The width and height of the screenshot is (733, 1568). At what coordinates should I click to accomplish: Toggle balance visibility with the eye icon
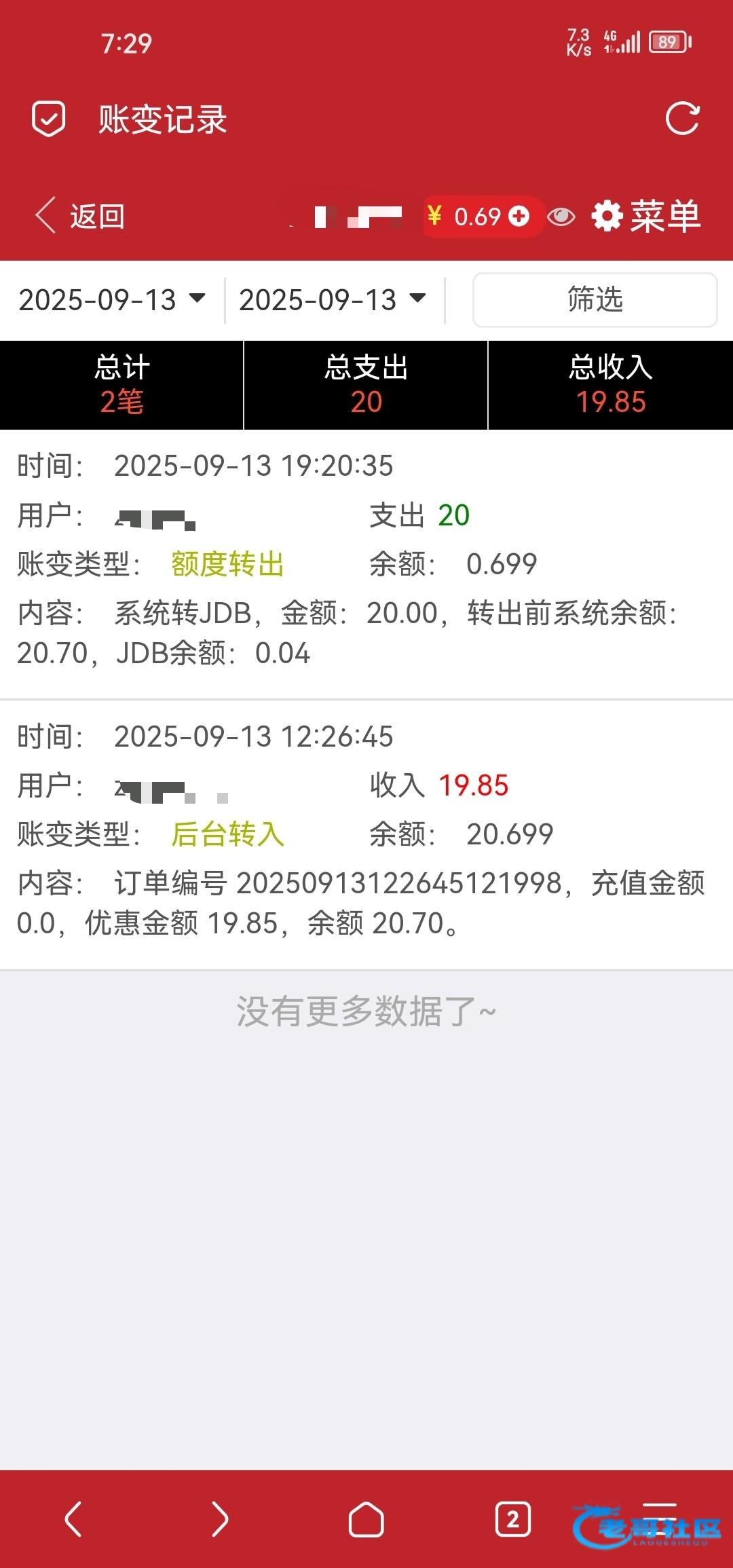[x=561, y=217]
